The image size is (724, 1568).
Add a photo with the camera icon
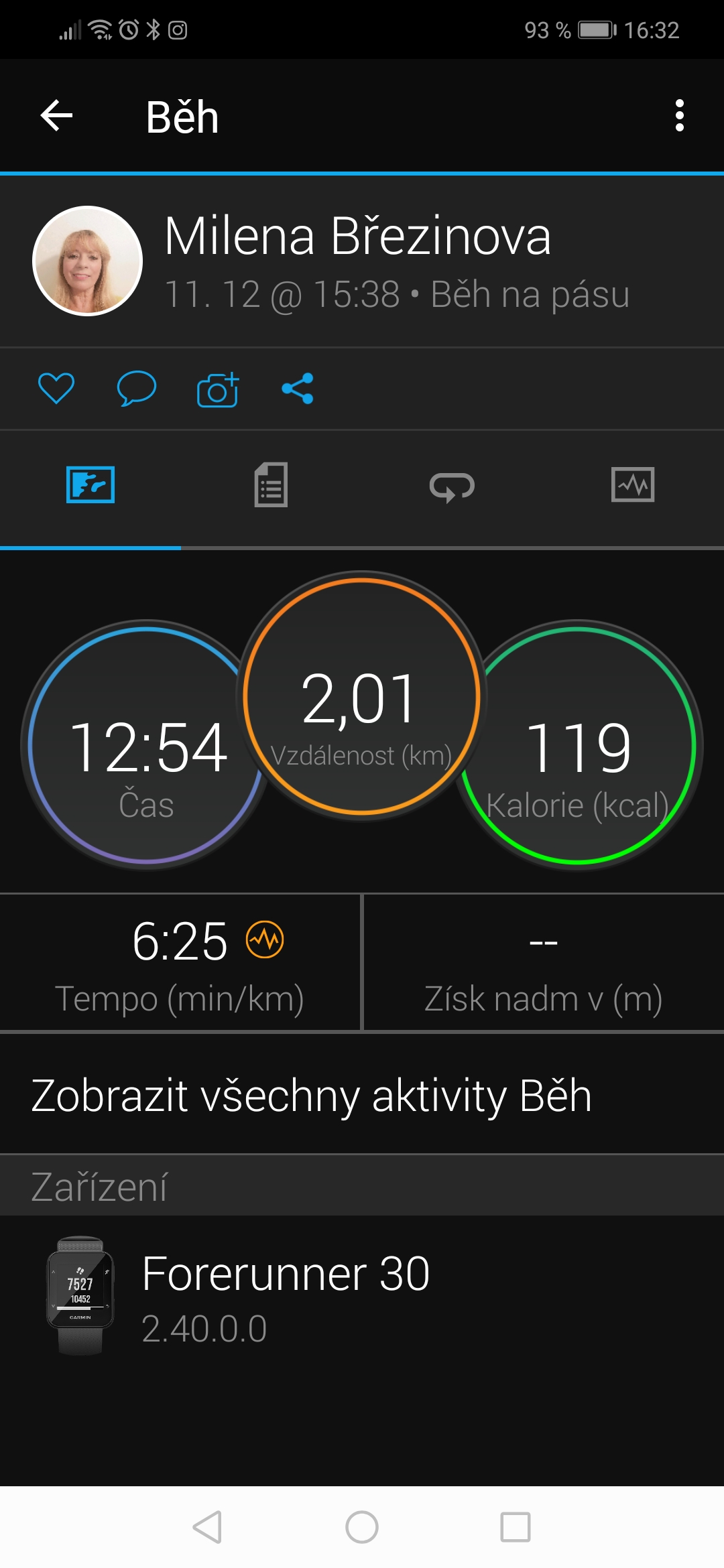pos(218,389)
